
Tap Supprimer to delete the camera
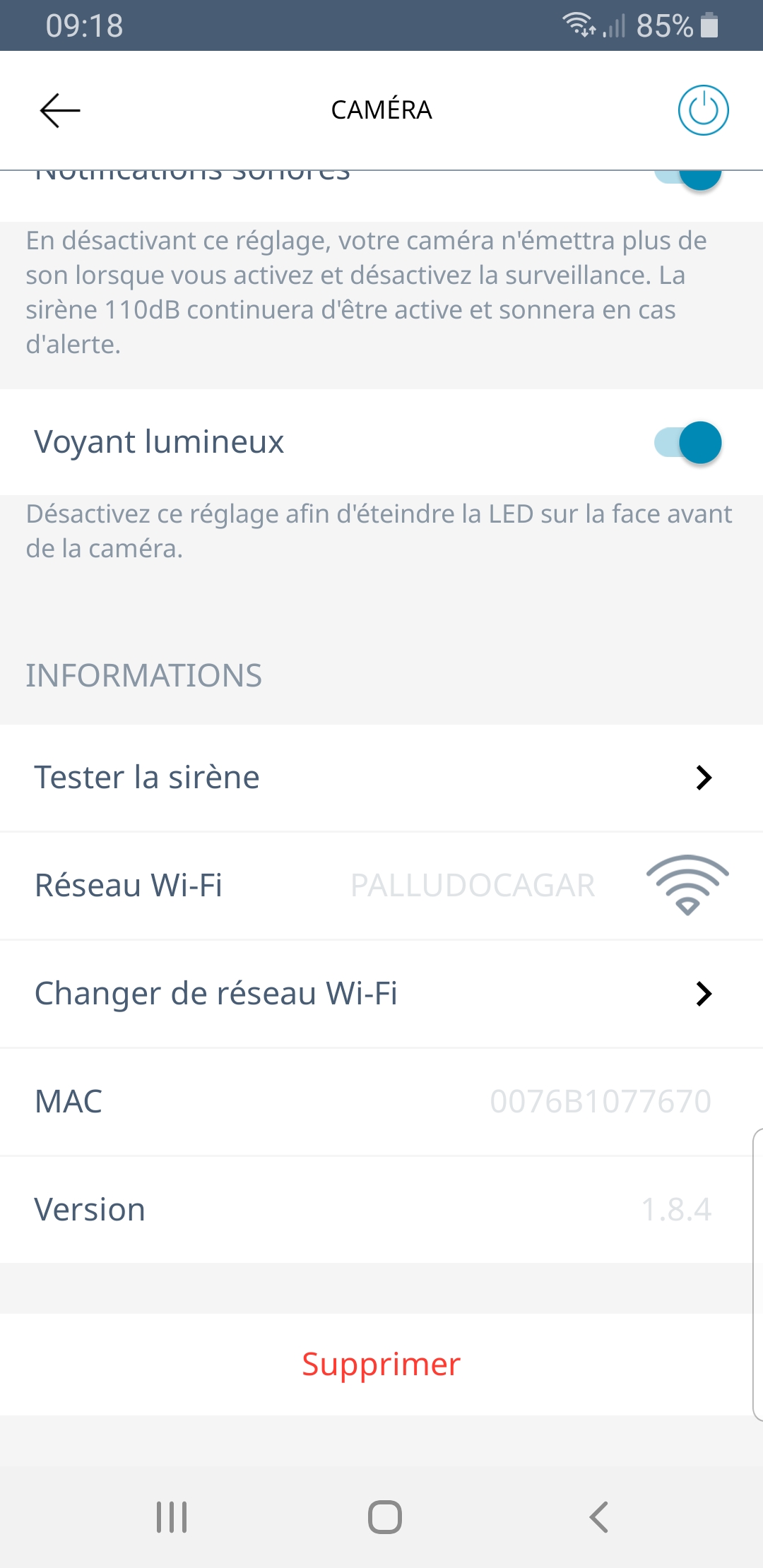tap(381, 1364)
